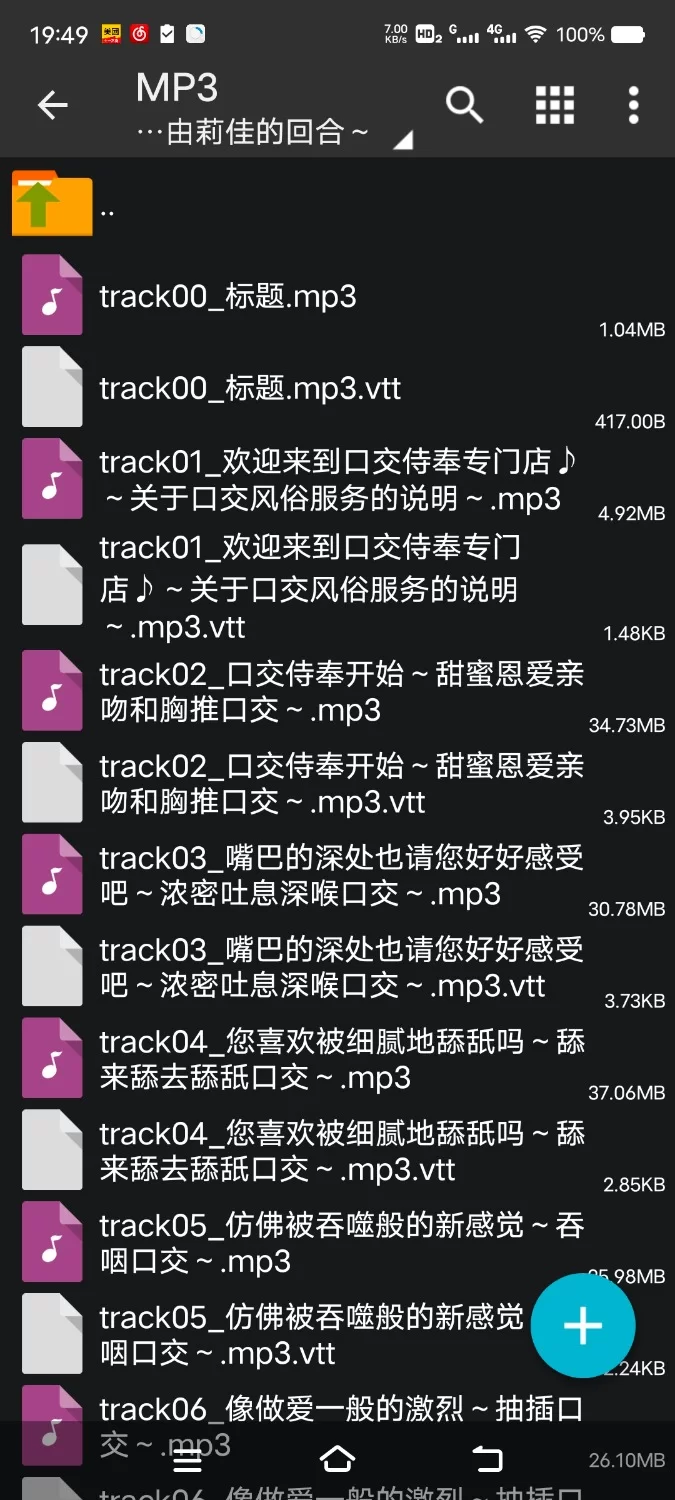Screen dimensions: 675x1500
Task: Tap the system back button in the navigation bar
Action: coord(487,1460)
